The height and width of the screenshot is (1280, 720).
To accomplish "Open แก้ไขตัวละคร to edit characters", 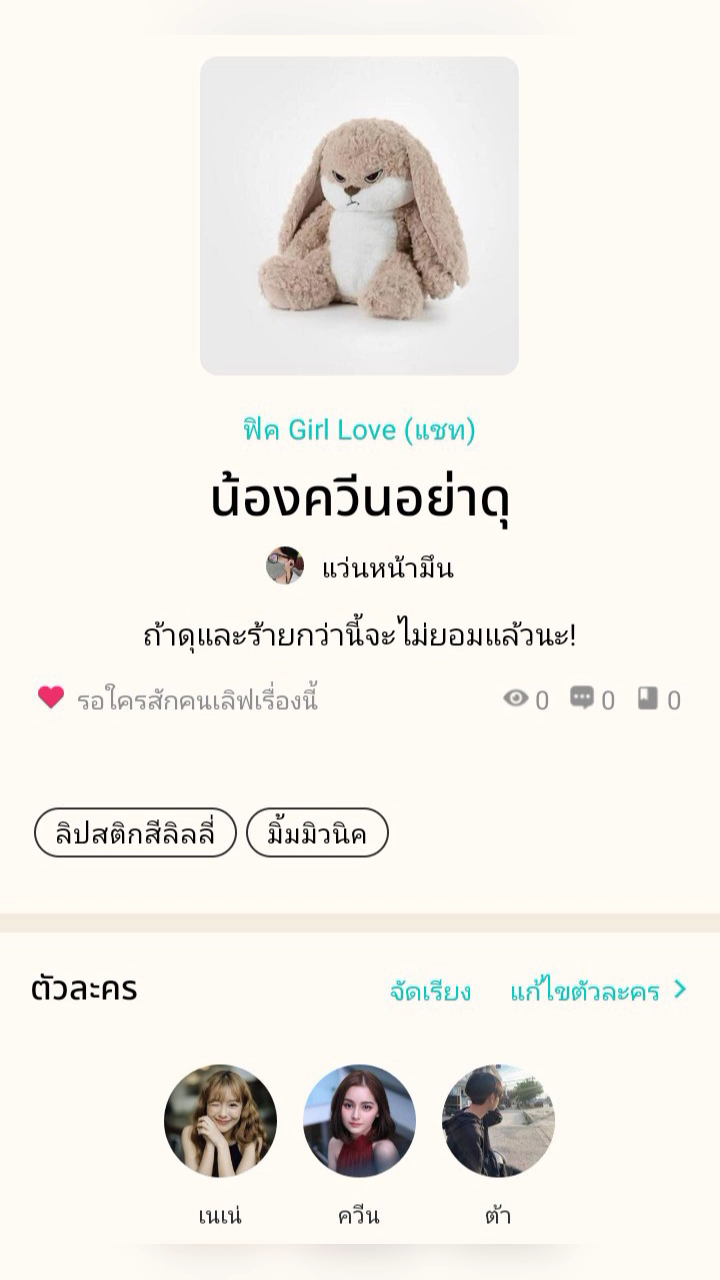I will pos(598,991).
